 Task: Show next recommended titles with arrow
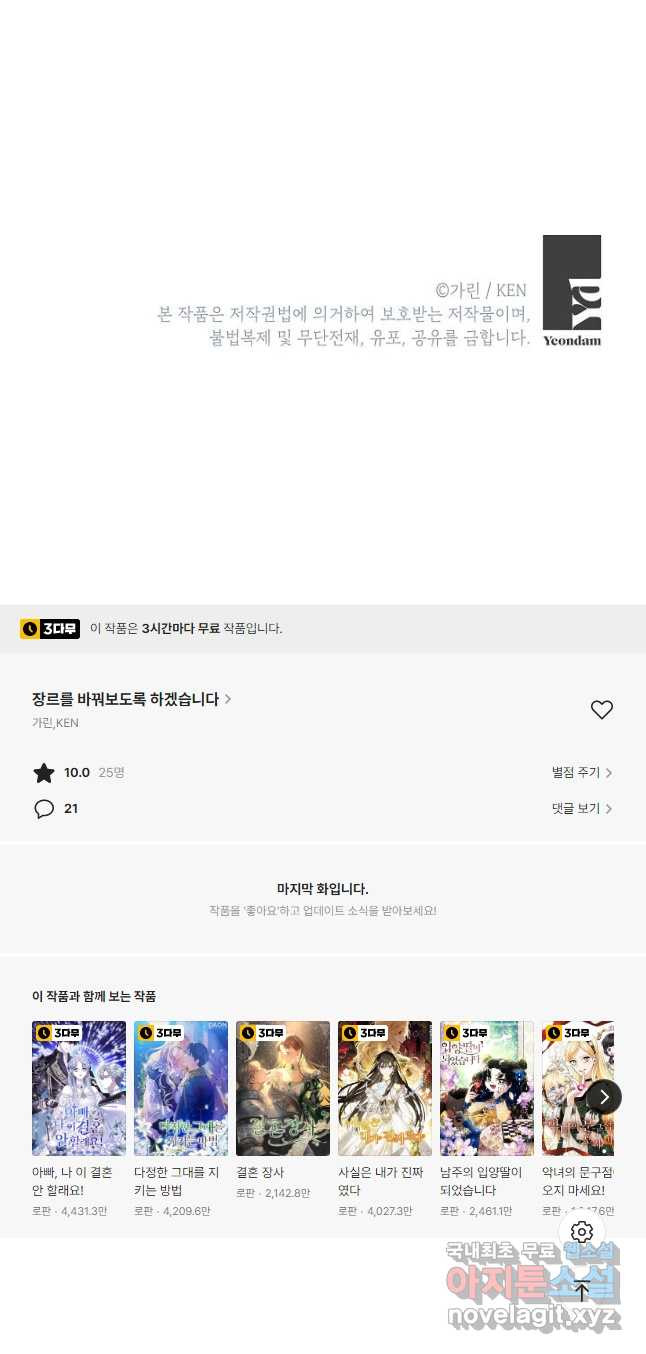(603, 1097)
